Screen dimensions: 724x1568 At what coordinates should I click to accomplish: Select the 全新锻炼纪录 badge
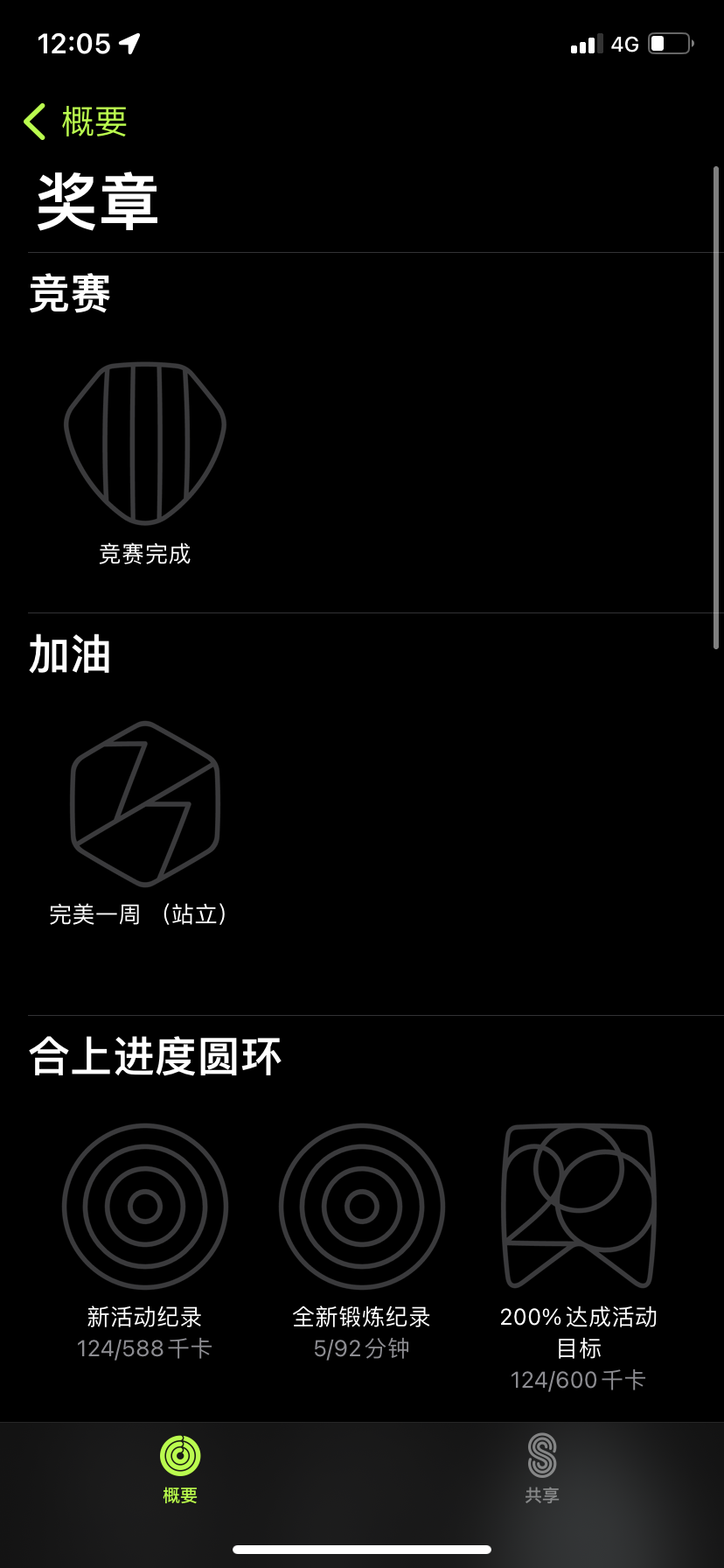(x=362, y=1207)
